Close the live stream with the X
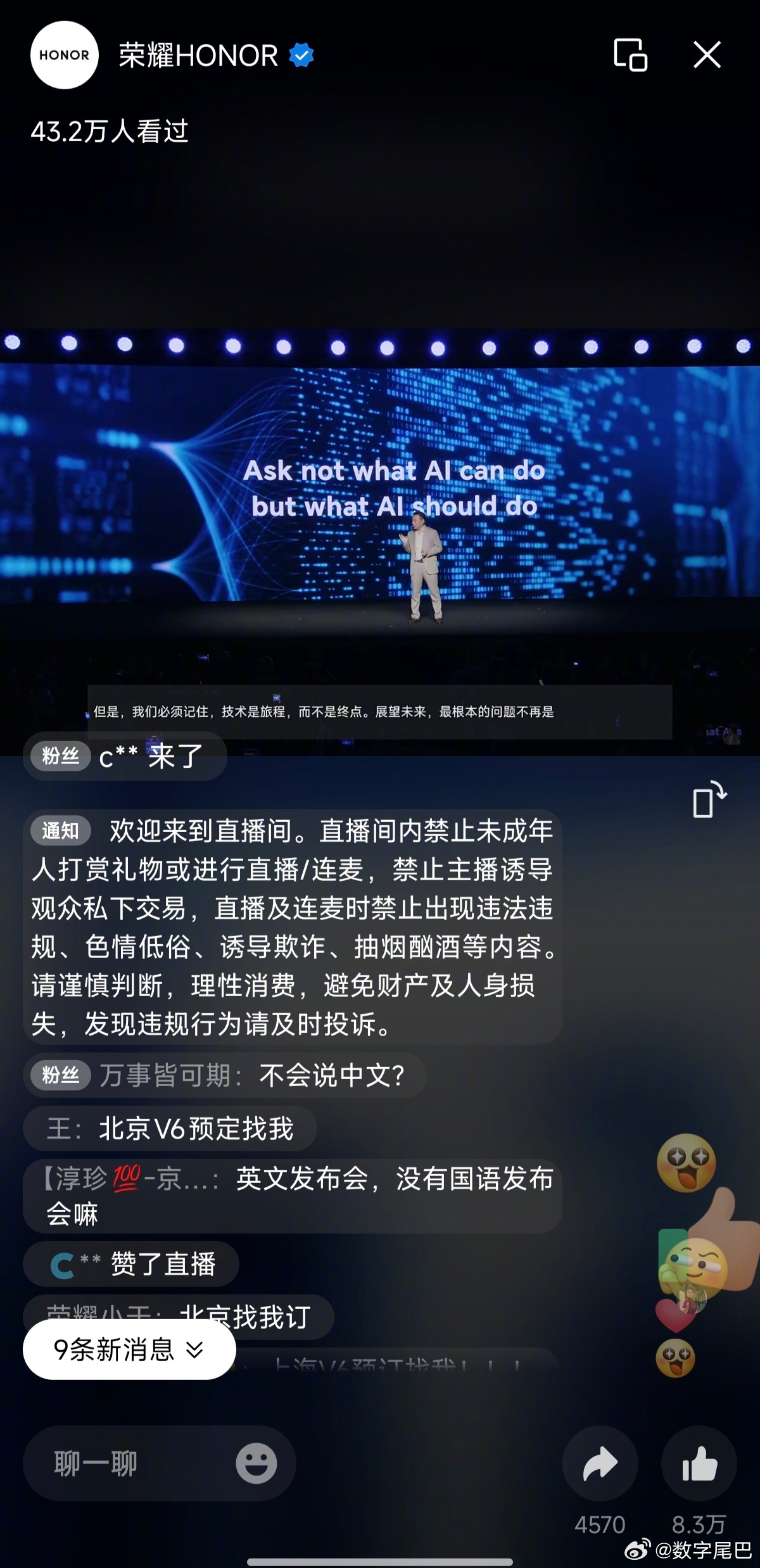 coord(707,56)
